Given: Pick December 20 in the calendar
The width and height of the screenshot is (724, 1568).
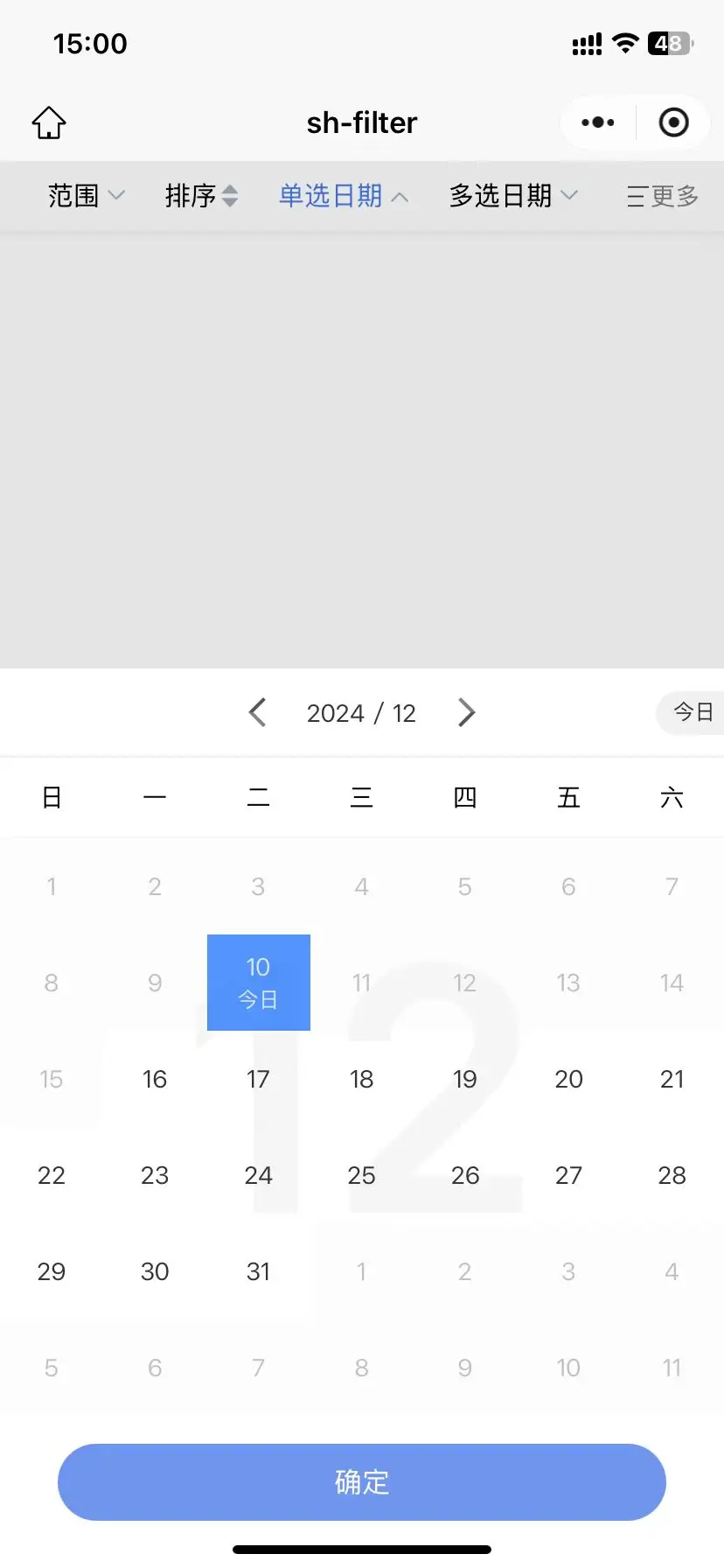Looking at the screenshot, I should point(568,1079).
